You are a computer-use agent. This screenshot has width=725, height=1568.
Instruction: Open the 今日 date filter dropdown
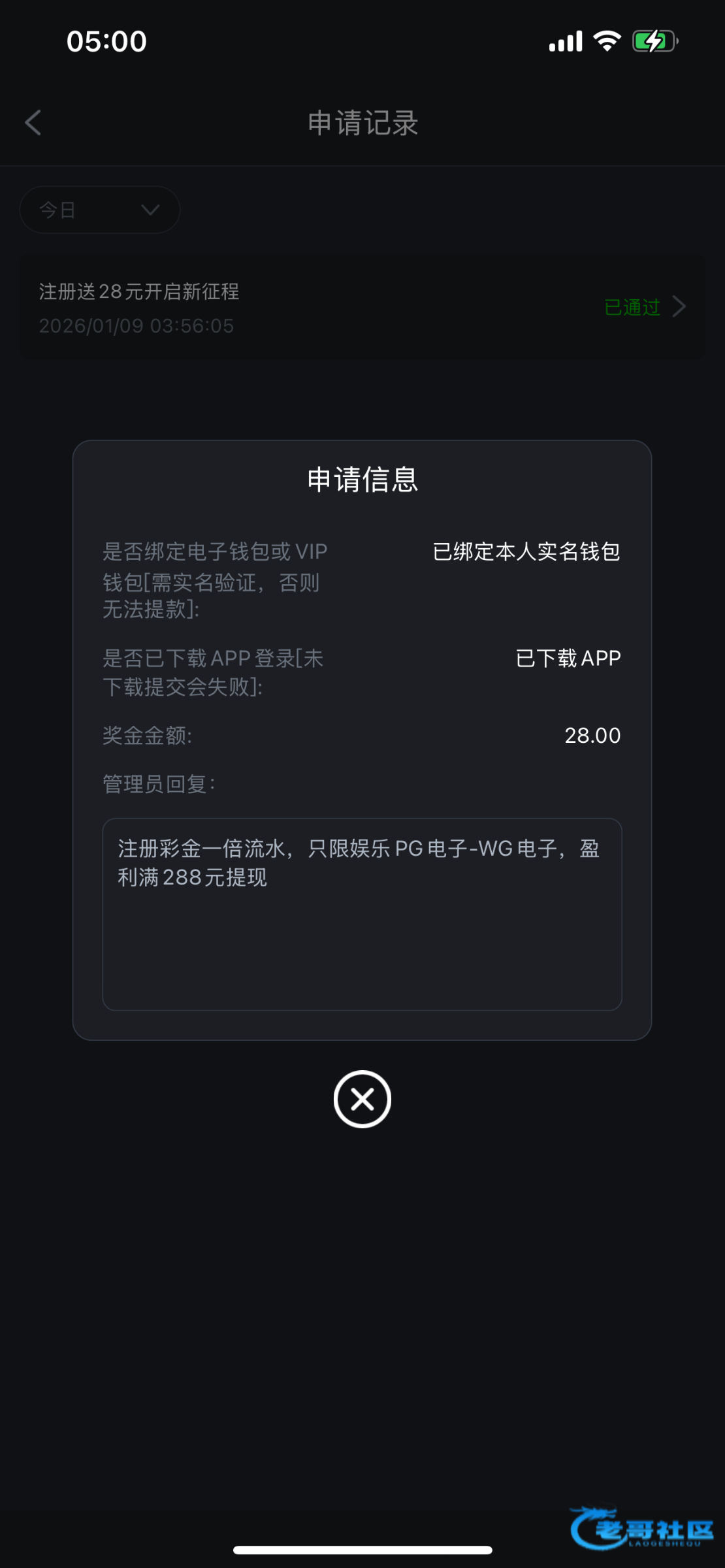click(x=100, y=210)
